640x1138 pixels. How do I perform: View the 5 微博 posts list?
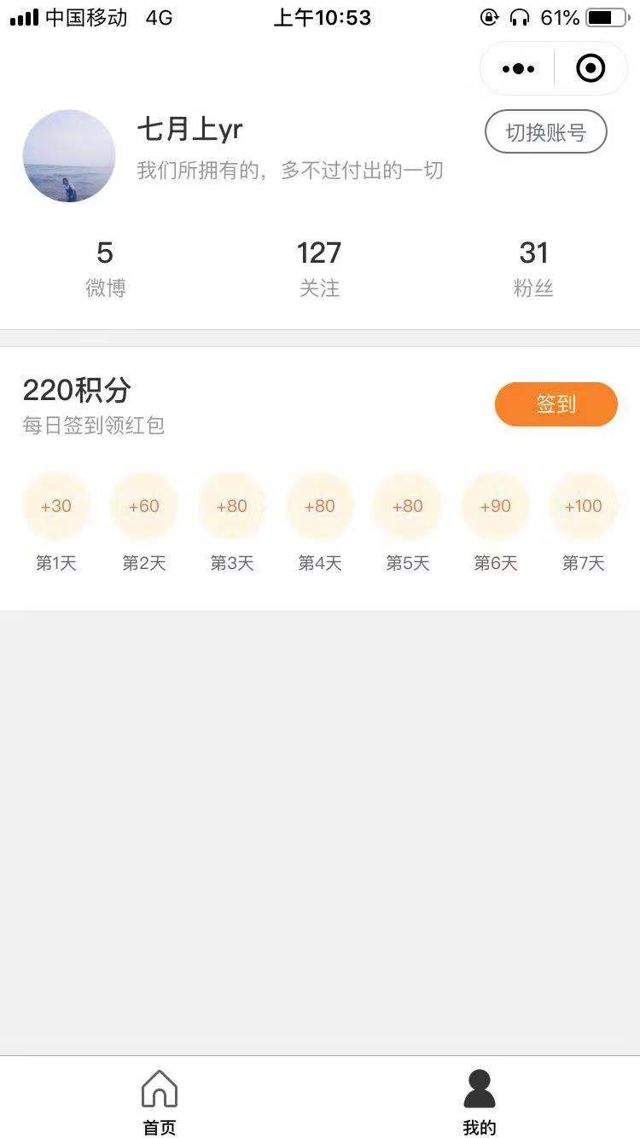point(105,268)
